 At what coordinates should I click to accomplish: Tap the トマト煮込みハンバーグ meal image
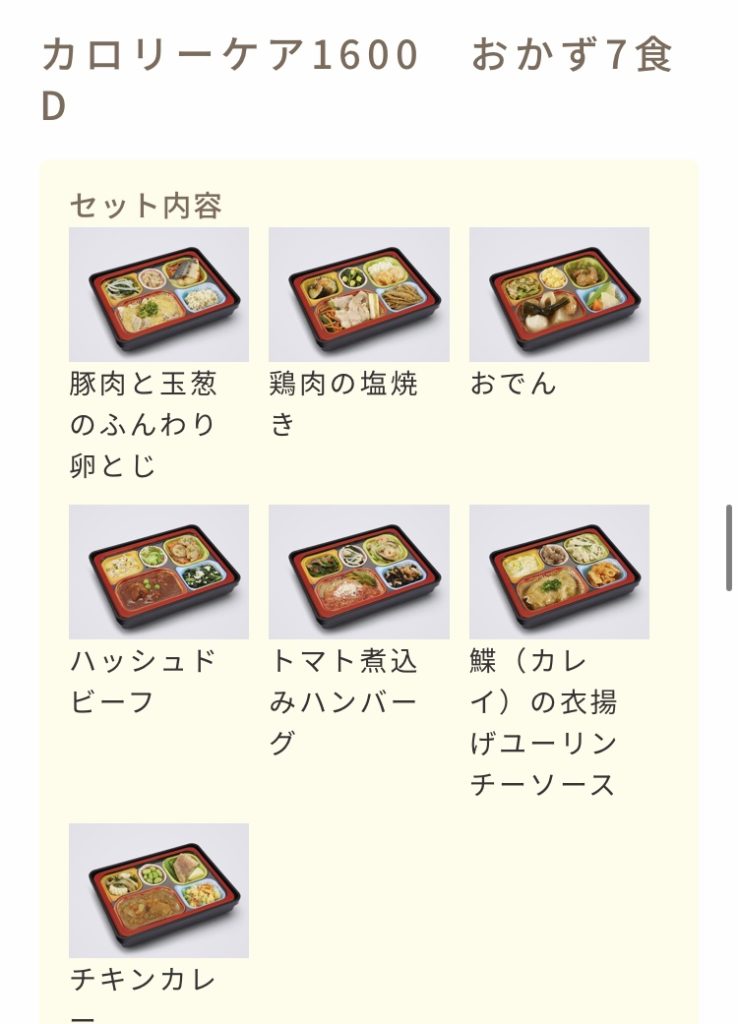click(358, 571)
